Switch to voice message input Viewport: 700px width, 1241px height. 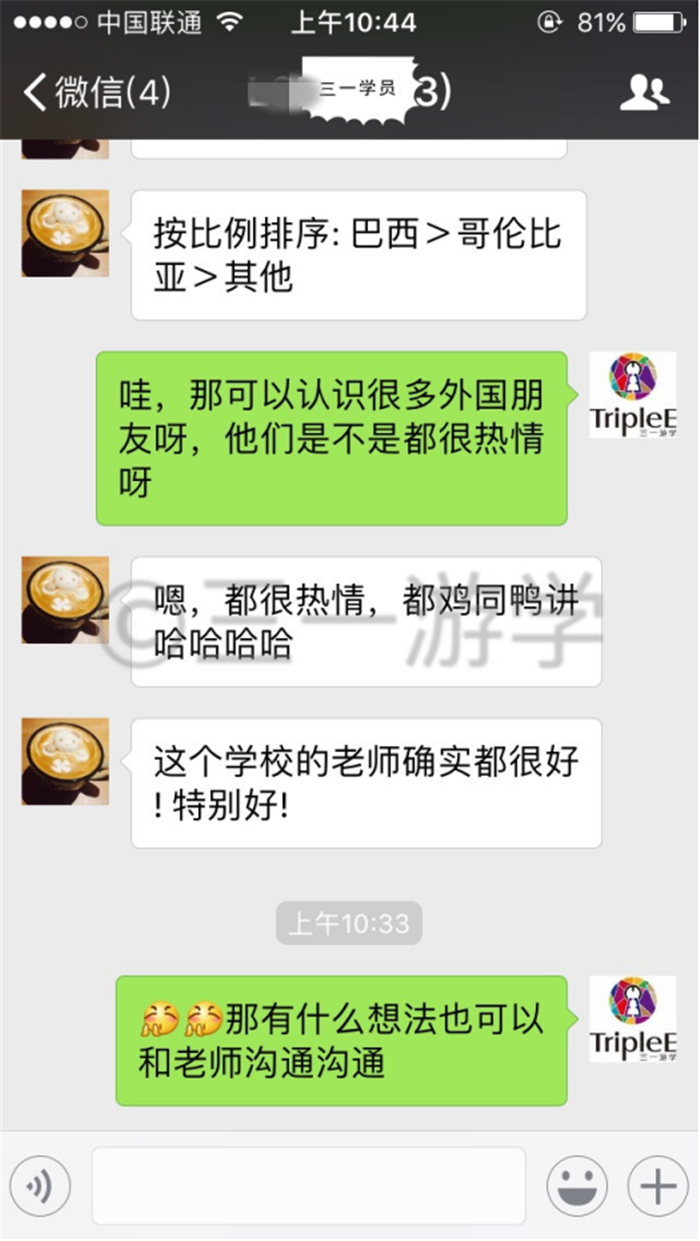point(41,1186)
